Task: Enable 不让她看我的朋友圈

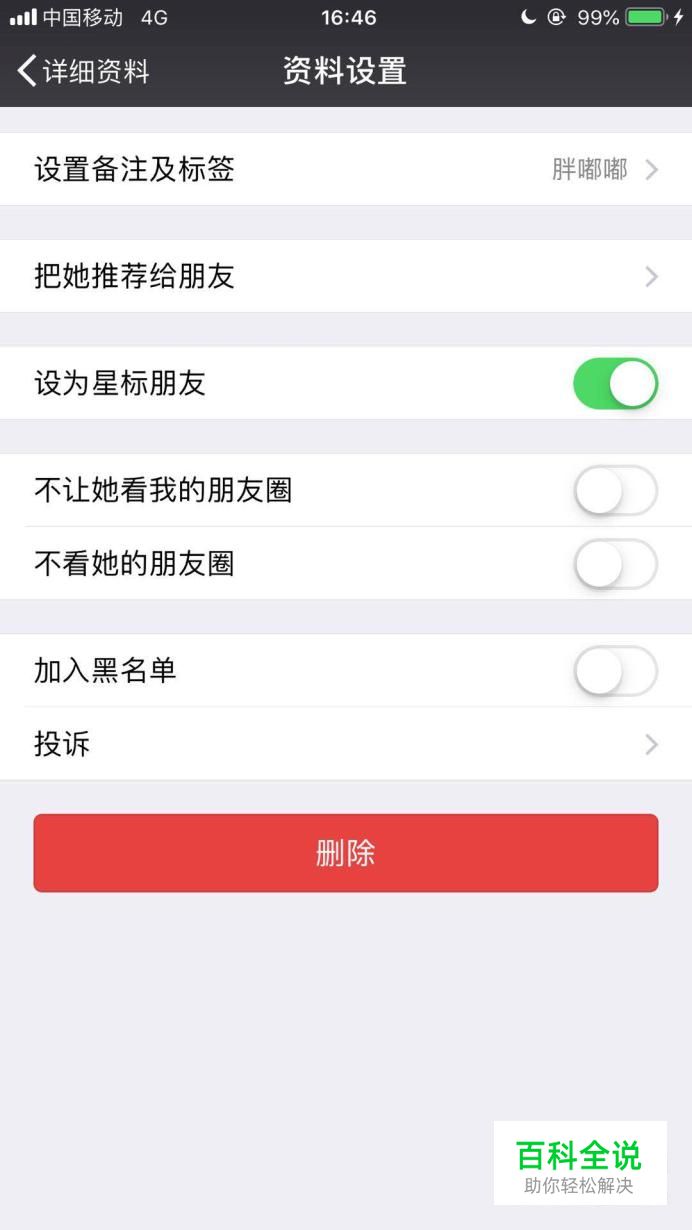Action: (615, 491)
